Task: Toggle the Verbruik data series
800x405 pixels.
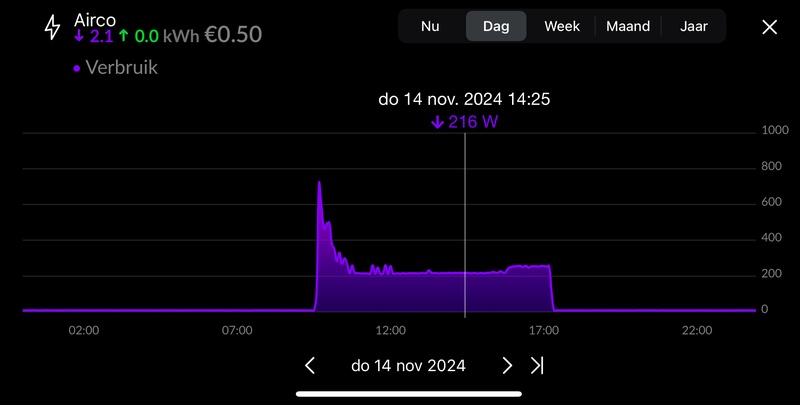Action: click(x=116, y=69)
